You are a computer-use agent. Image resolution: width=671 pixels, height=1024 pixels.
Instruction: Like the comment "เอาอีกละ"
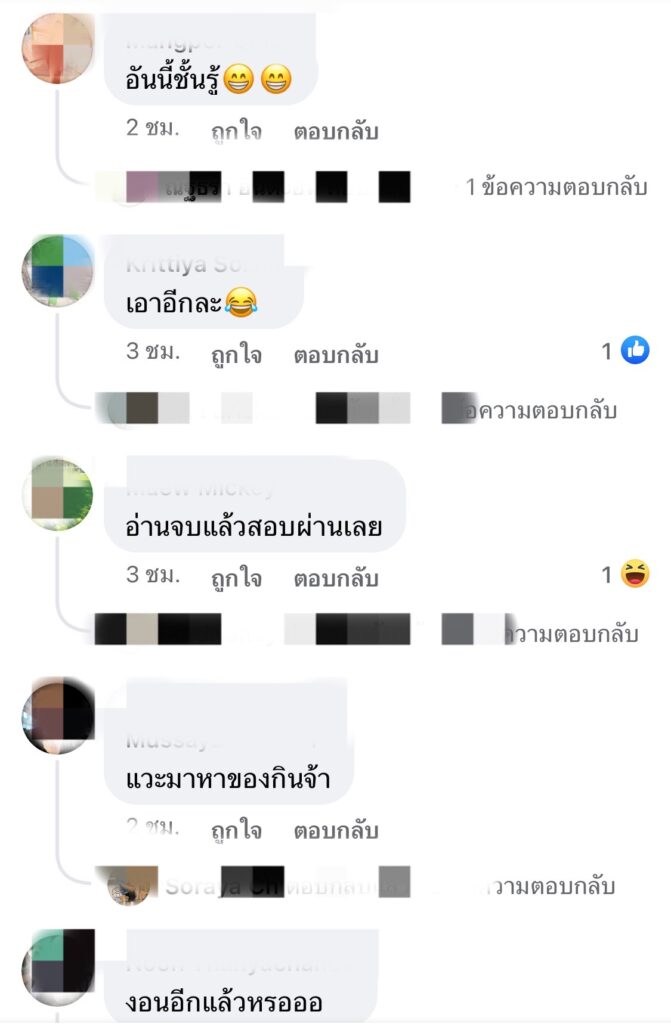click(x=236, y=354)
